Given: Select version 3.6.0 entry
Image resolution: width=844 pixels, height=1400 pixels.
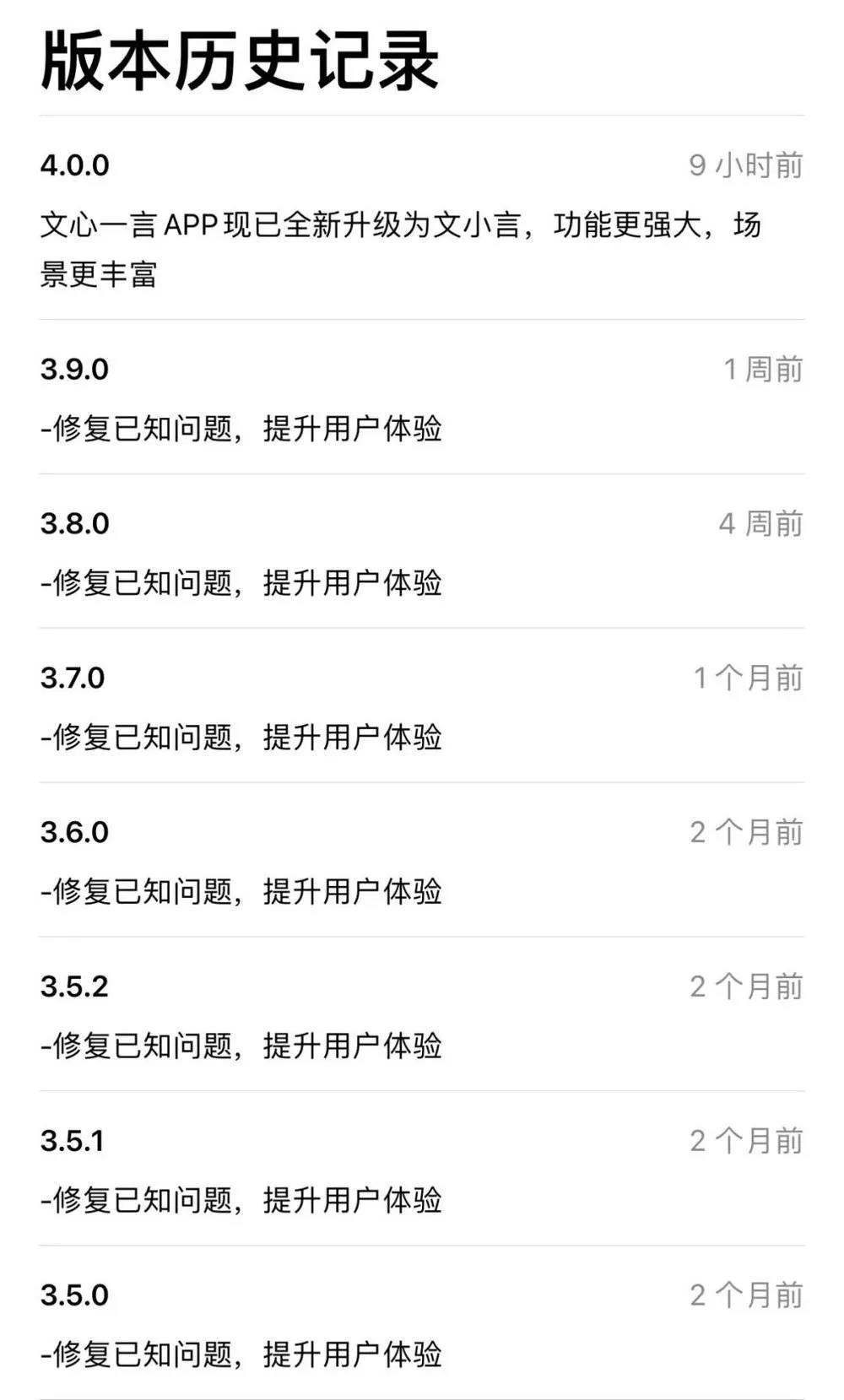Looking at the screenshot, I should click(74, 834).
